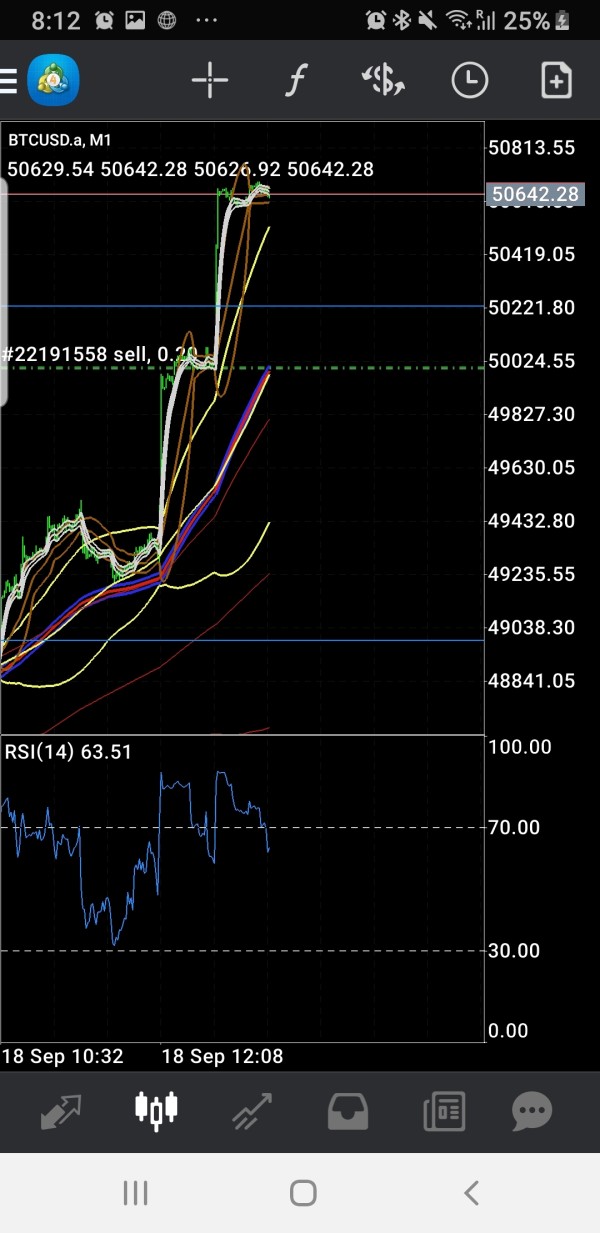The height and width of the screenshot is (1233, 600).
Task: Open the indicators list (f icon)
Action: pyautogui.click(x=295, y=80)
